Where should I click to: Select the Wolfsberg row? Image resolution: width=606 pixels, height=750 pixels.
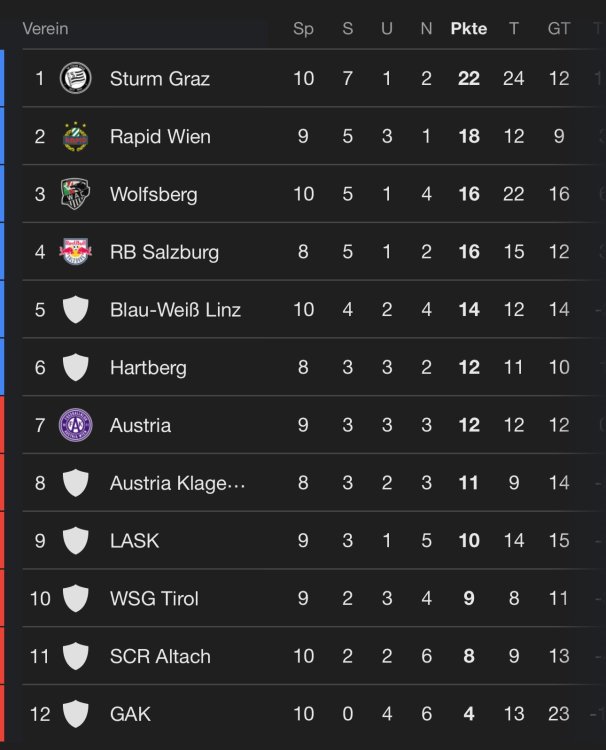tap(154, 194)
